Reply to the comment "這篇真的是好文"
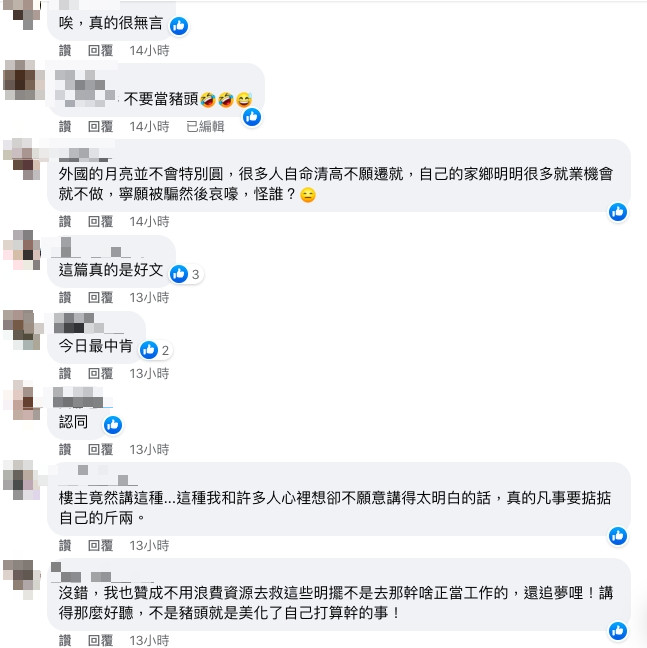This screenshot has width=647, height=648. click(x=100, y=297)
